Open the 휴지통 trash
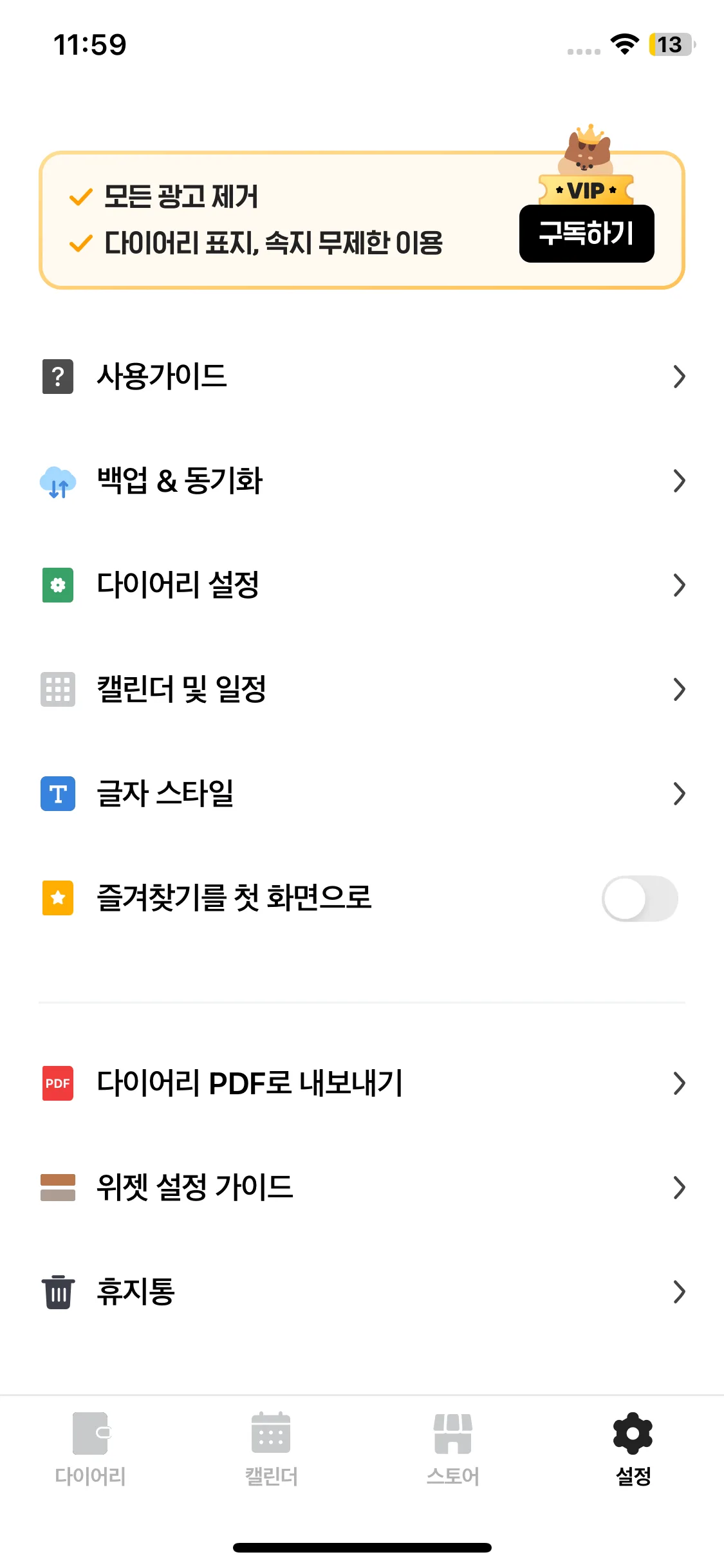 tap(362, 1292)
